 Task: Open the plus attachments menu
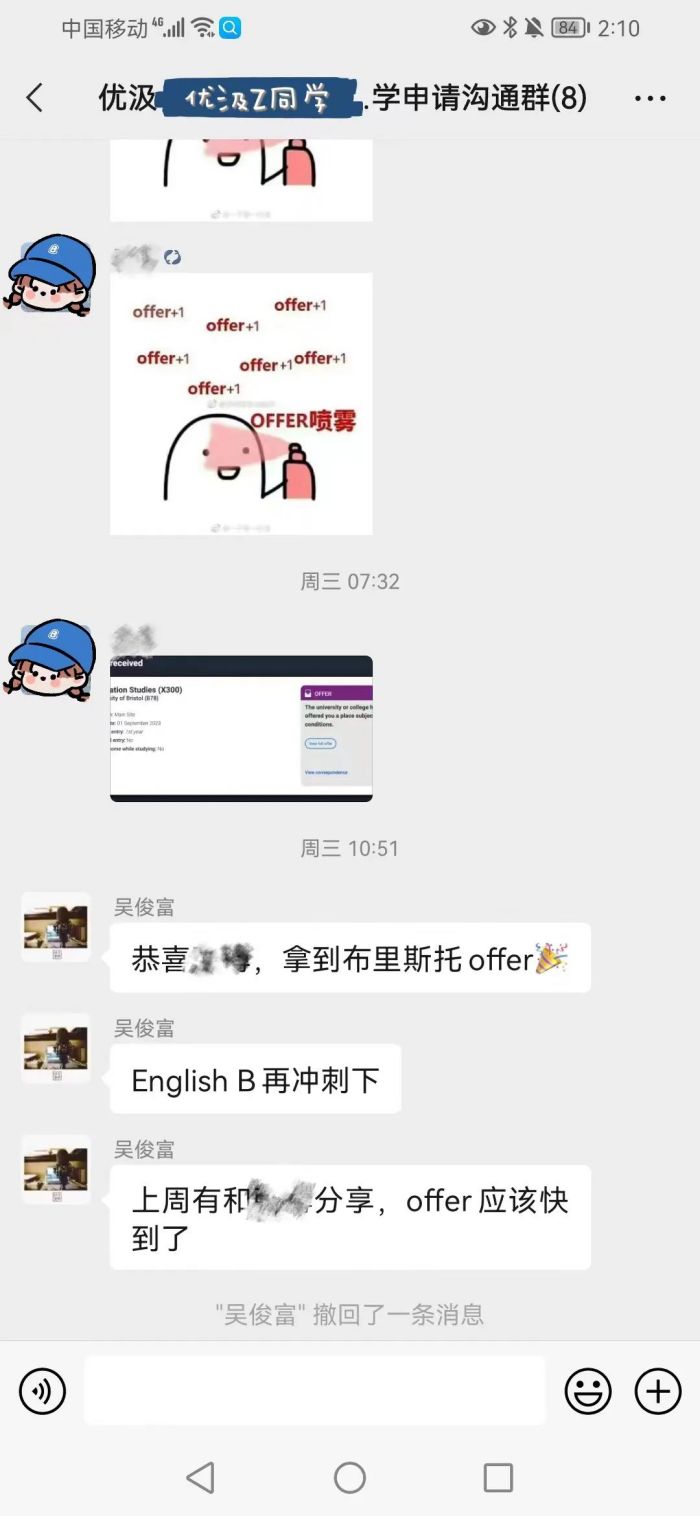pyautogui.click(x=658, y=1390)
